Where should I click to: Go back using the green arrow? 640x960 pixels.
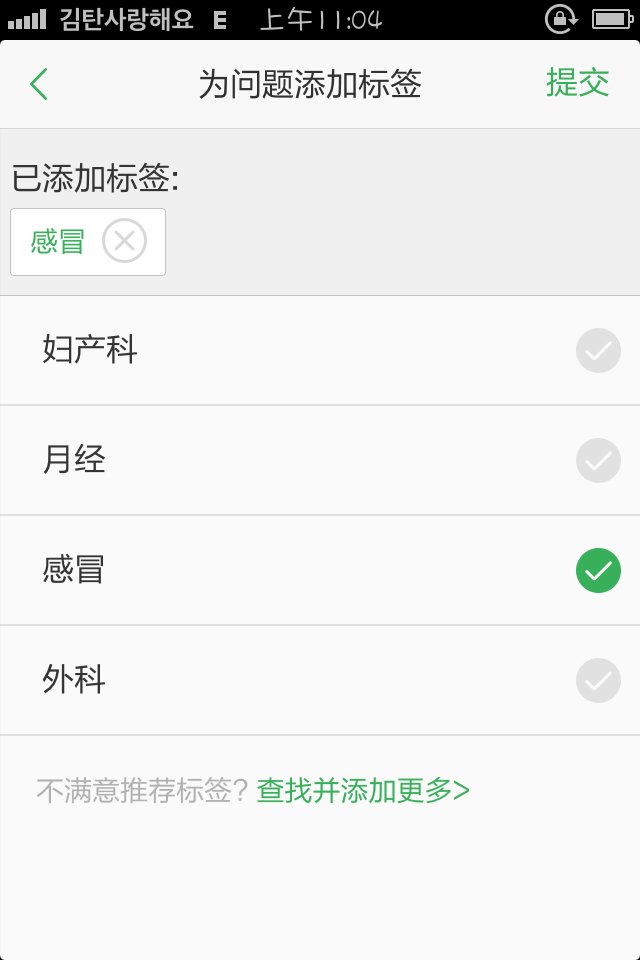(39, 85)
